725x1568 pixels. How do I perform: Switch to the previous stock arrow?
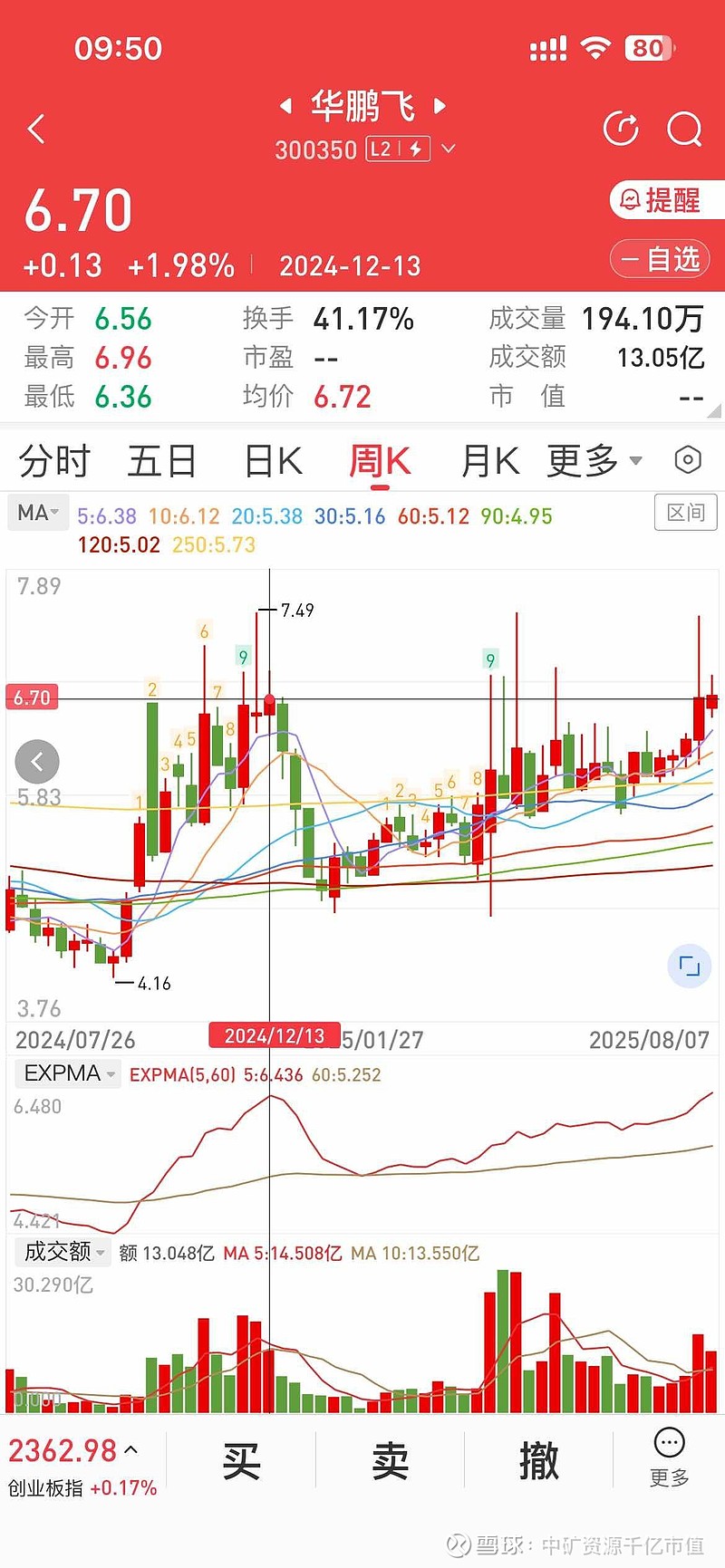click(285, 106)
